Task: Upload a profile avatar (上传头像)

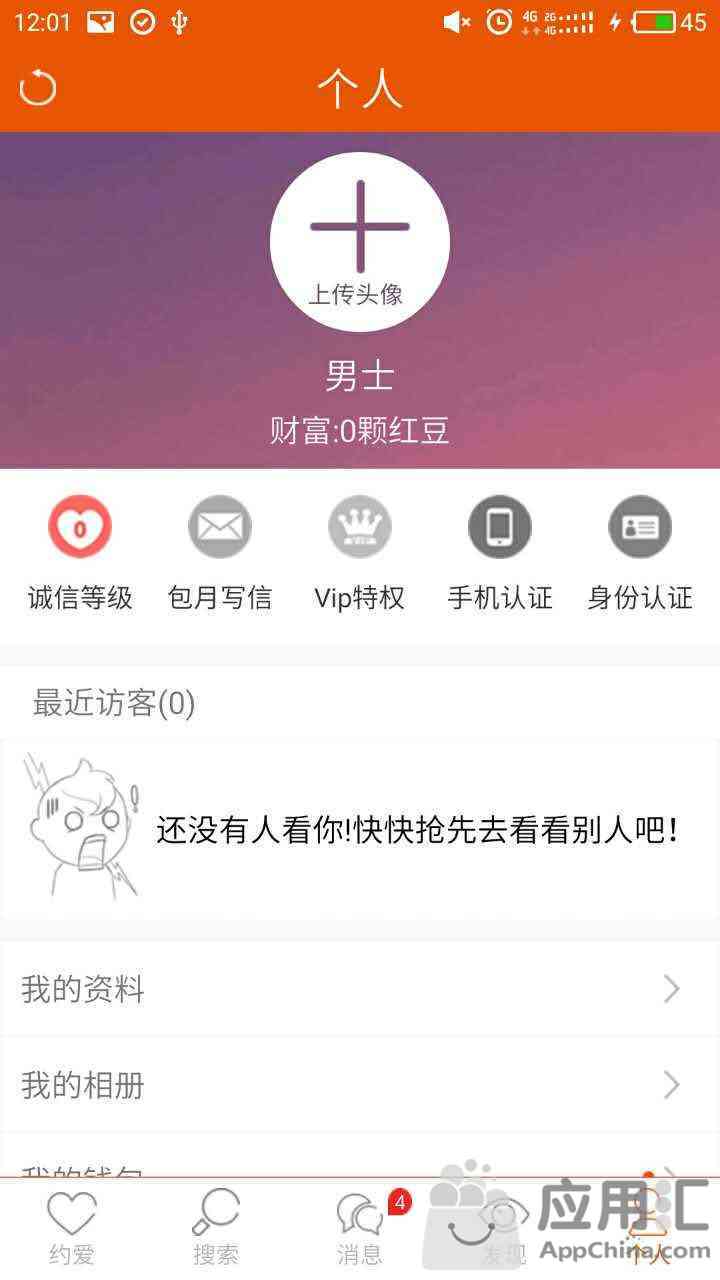Action: (x=360, y=241)
